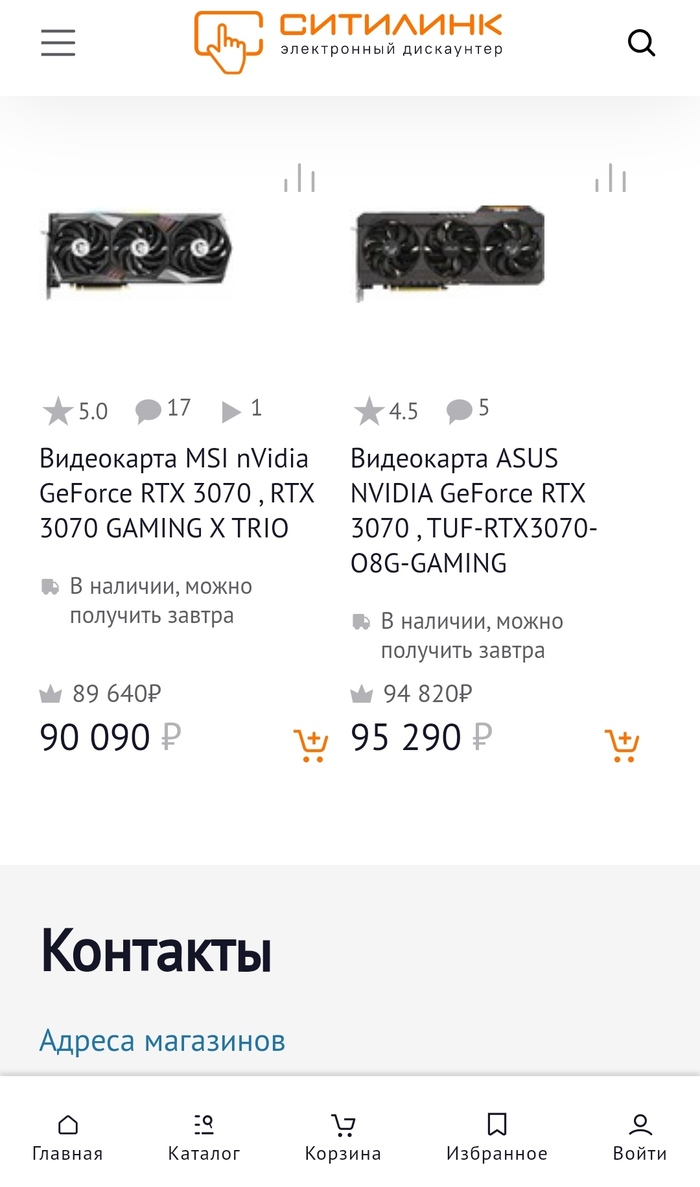Open the MSI RTX 3070 GAMING X TRIO product

pyautogui.click(x=175, y=493)
